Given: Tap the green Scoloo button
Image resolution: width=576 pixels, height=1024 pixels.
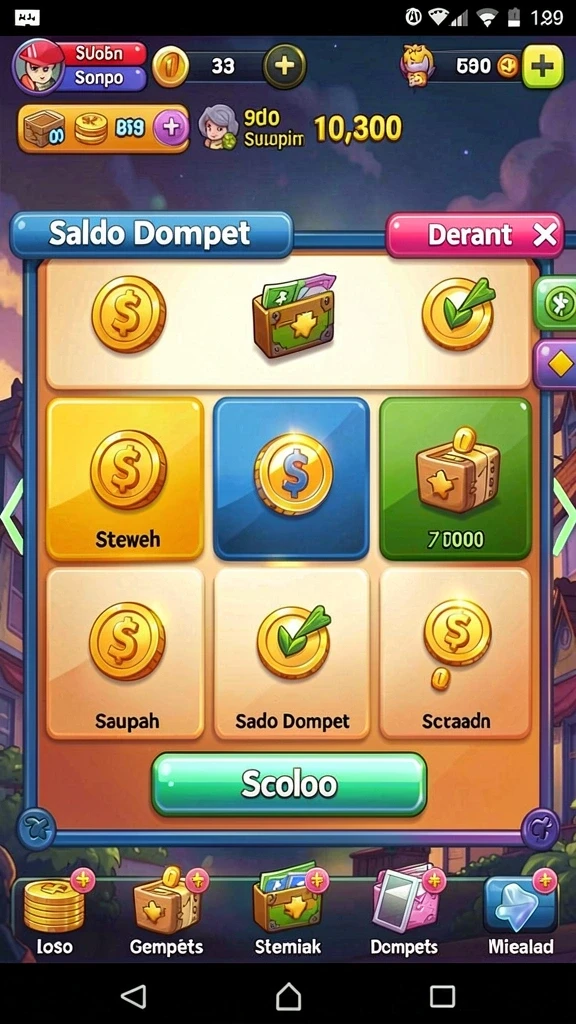Looking at the screenshot, I should click(x=289, y=784).
